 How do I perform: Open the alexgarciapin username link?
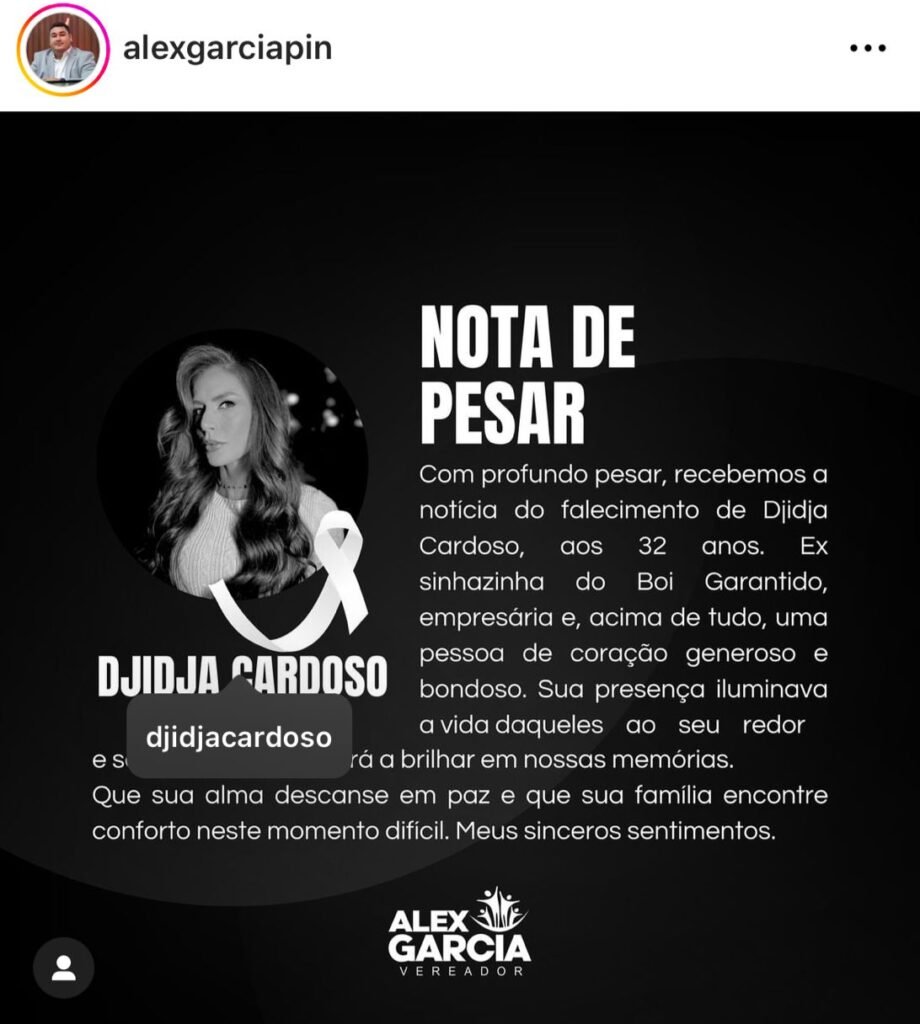tap(227, 49)
